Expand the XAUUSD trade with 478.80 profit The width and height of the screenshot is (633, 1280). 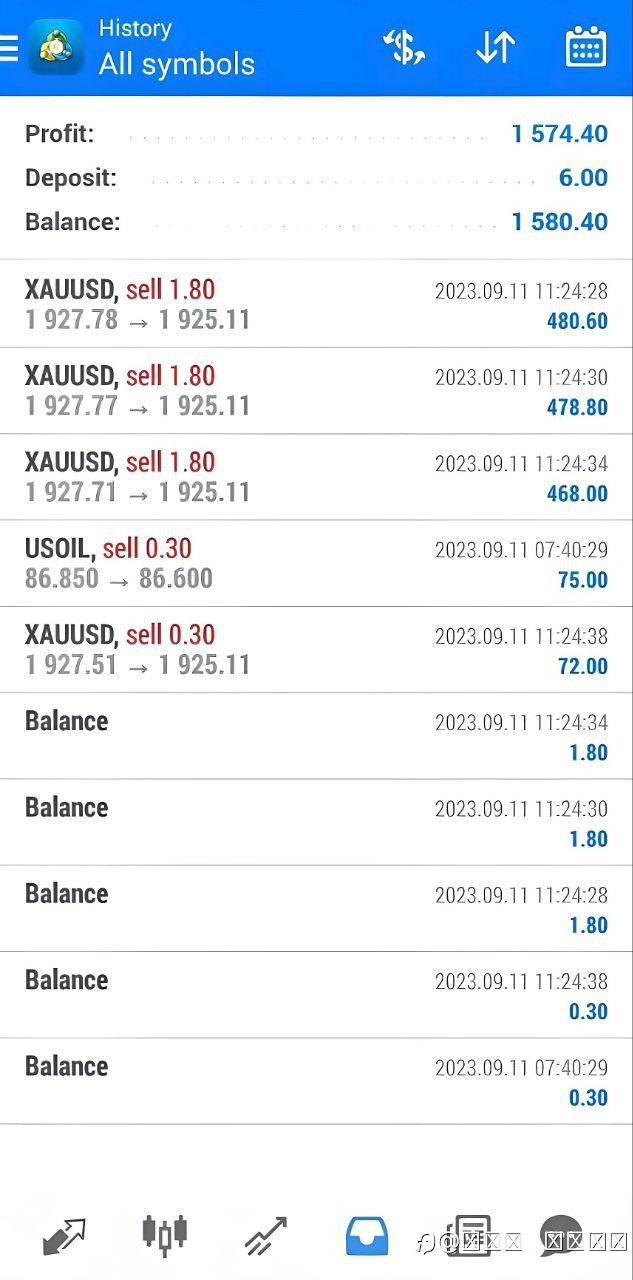[316, 391]
